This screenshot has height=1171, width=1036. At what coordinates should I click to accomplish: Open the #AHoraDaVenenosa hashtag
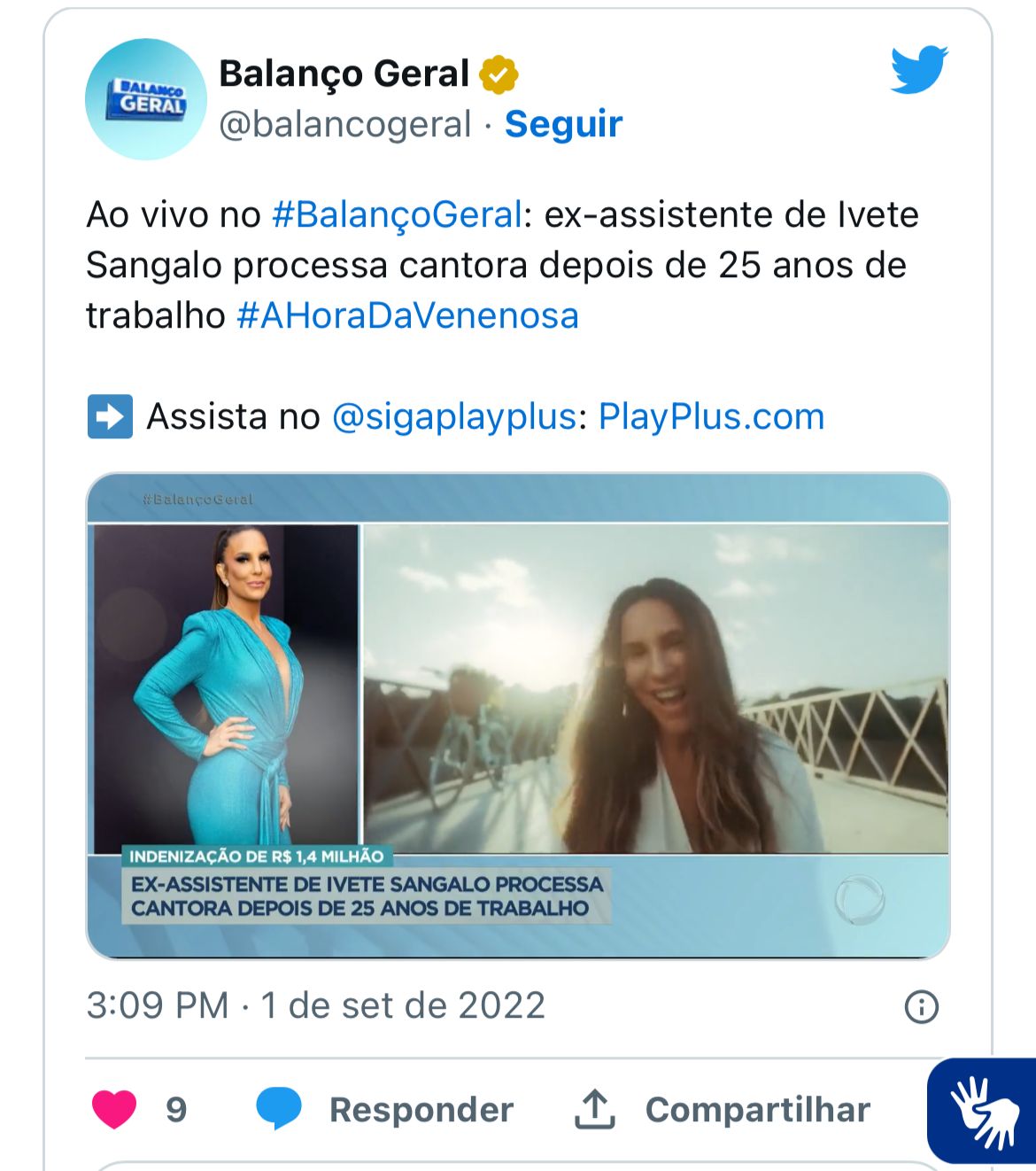(x=407, y=316)
